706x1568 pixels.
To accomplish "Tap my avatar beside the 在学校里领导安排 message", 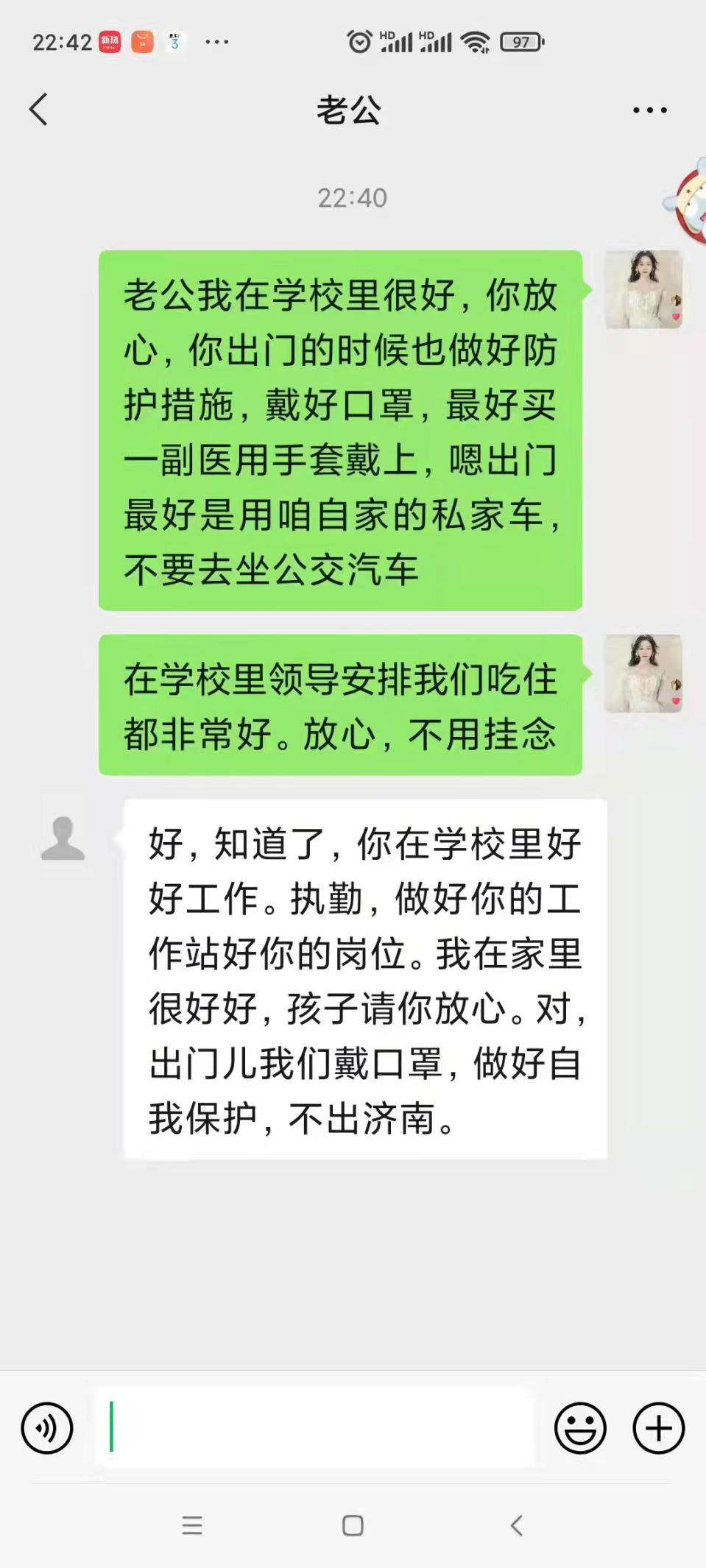I will pos(643,674).
